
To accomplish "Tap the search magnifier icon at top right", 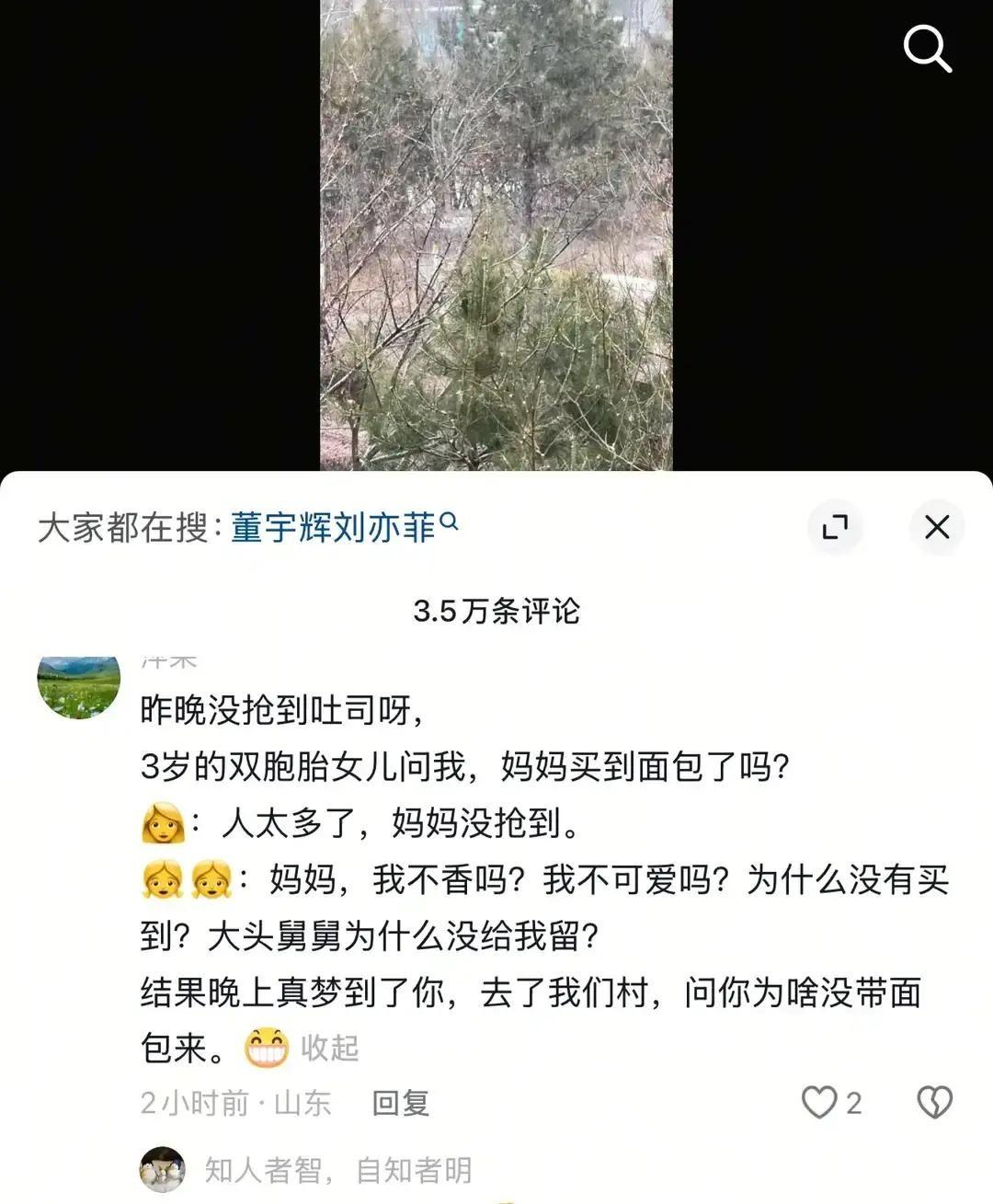I will pyautogui.click(x=927, y=49).
